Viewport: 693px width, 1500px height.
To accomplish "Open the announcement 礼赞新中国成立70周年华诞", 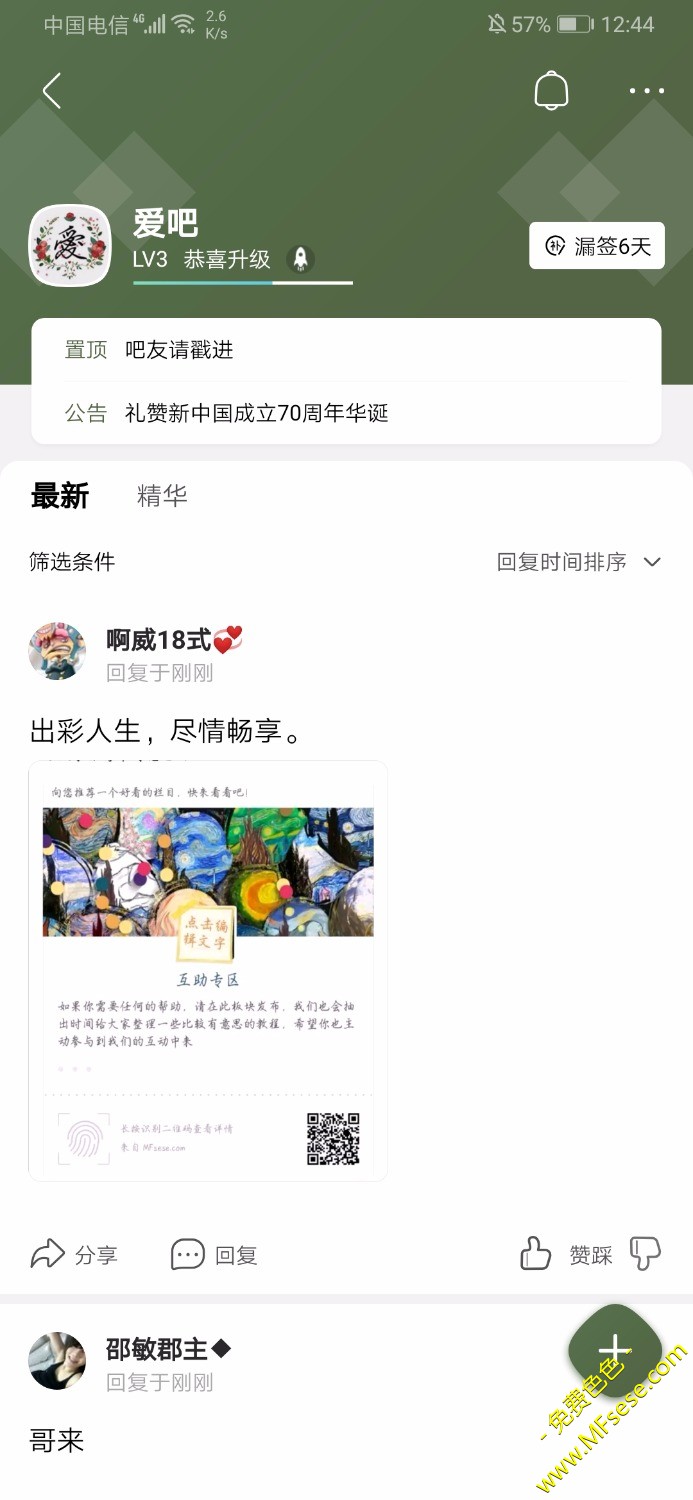I will coord(256,413).
